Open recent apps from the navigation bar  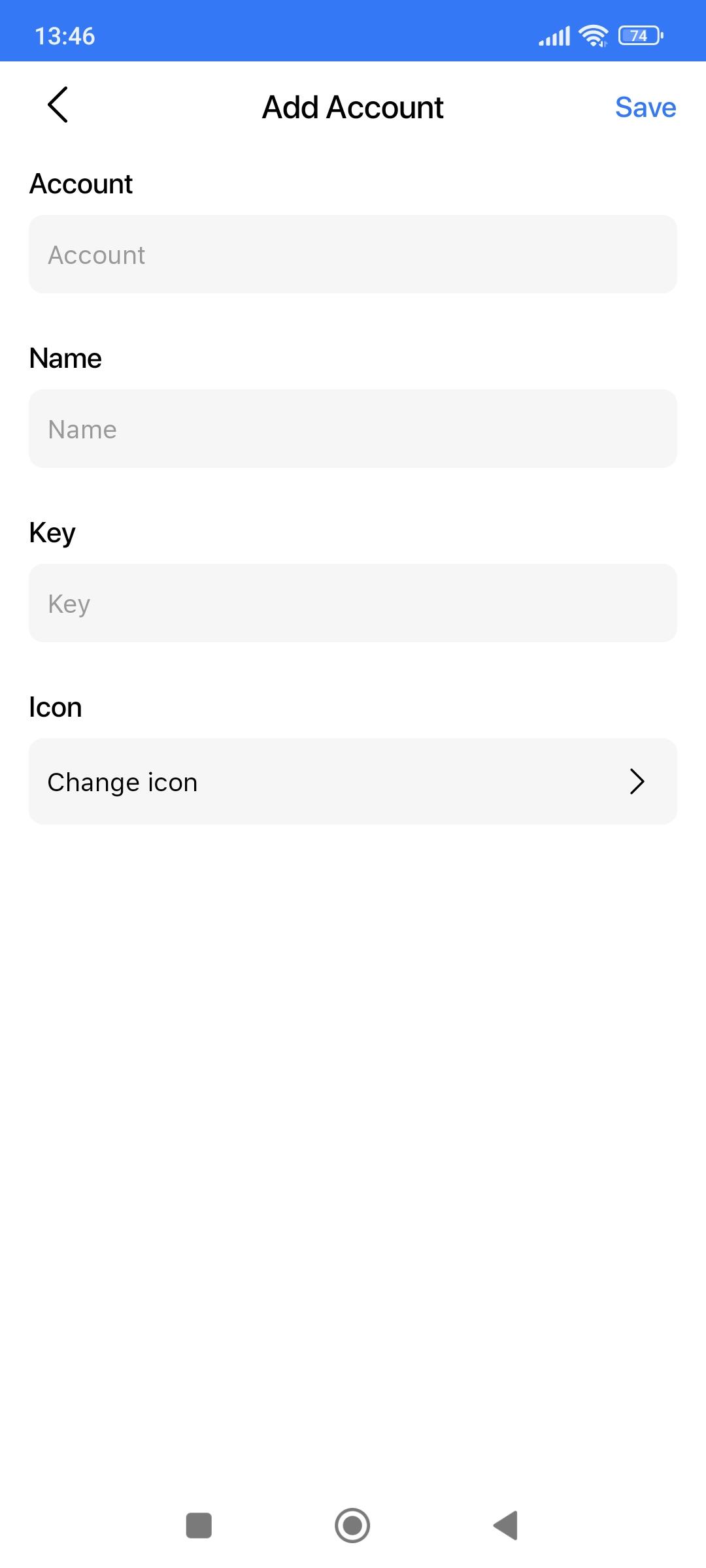pos(199,1526)
